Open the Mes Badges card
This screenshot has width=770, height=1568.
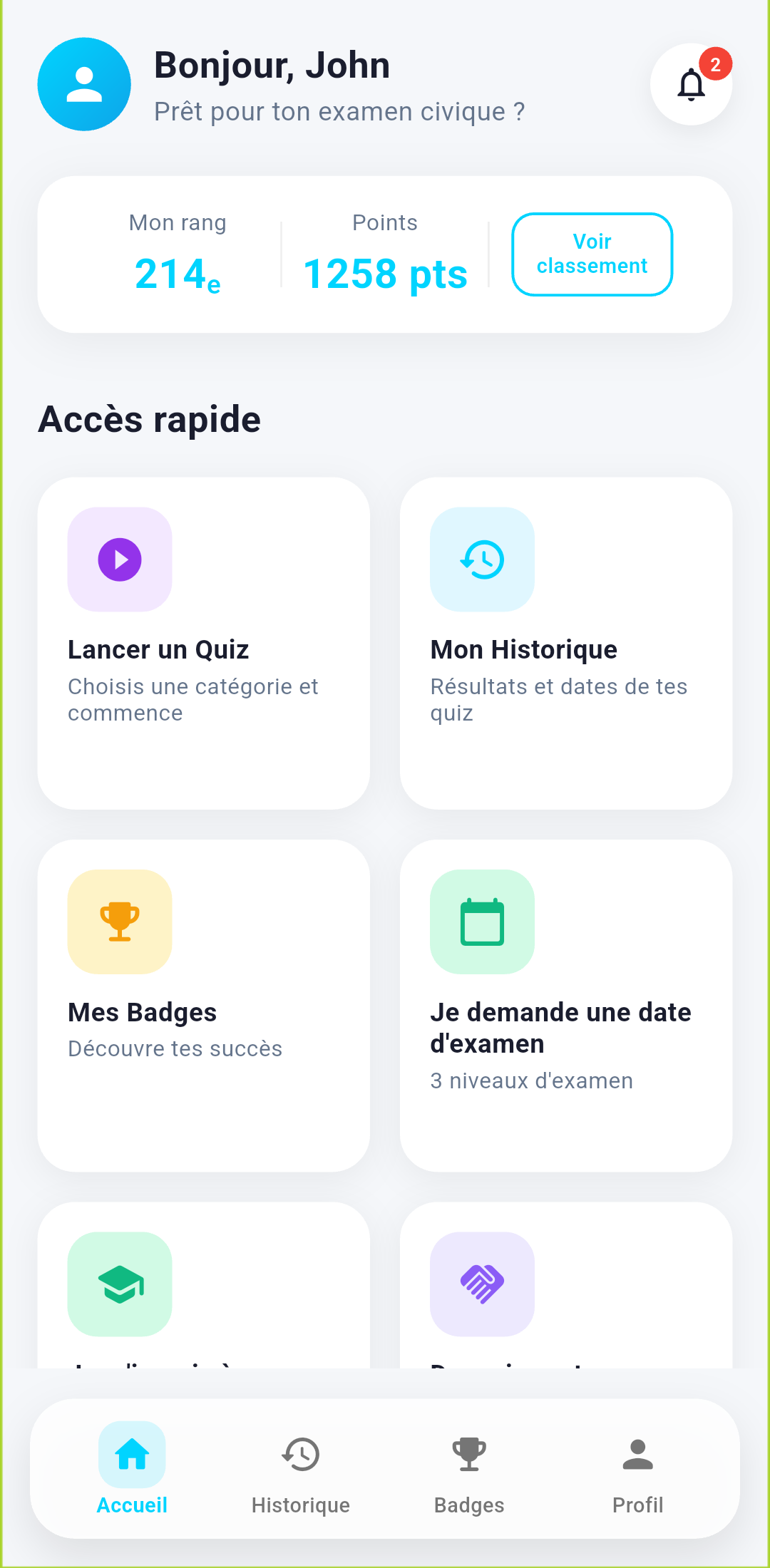pos(203,1005)
